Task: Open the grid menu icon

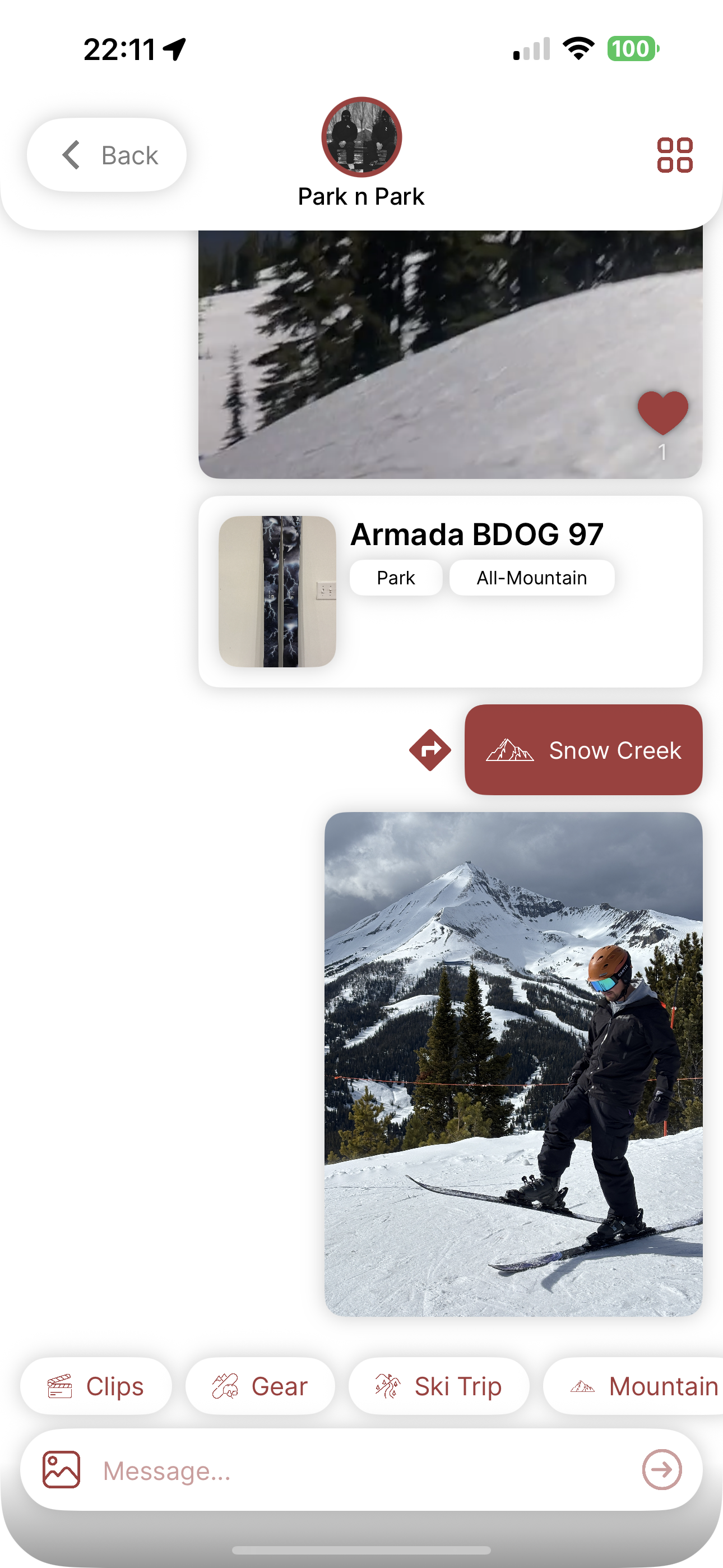Action: coord(674,155)
